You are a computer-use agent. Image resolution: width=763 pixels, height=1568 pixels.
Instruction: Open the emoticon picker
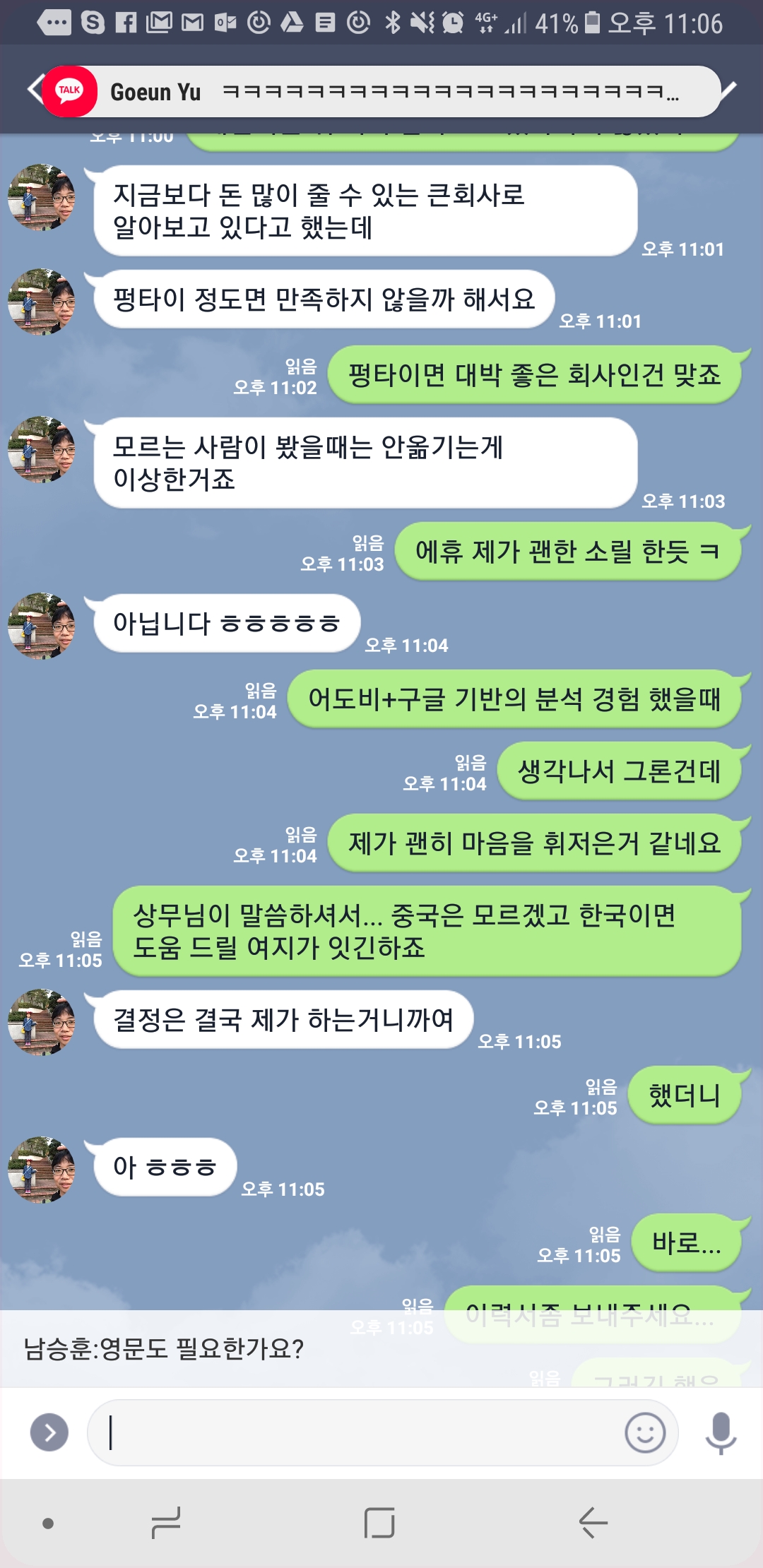645,1432
